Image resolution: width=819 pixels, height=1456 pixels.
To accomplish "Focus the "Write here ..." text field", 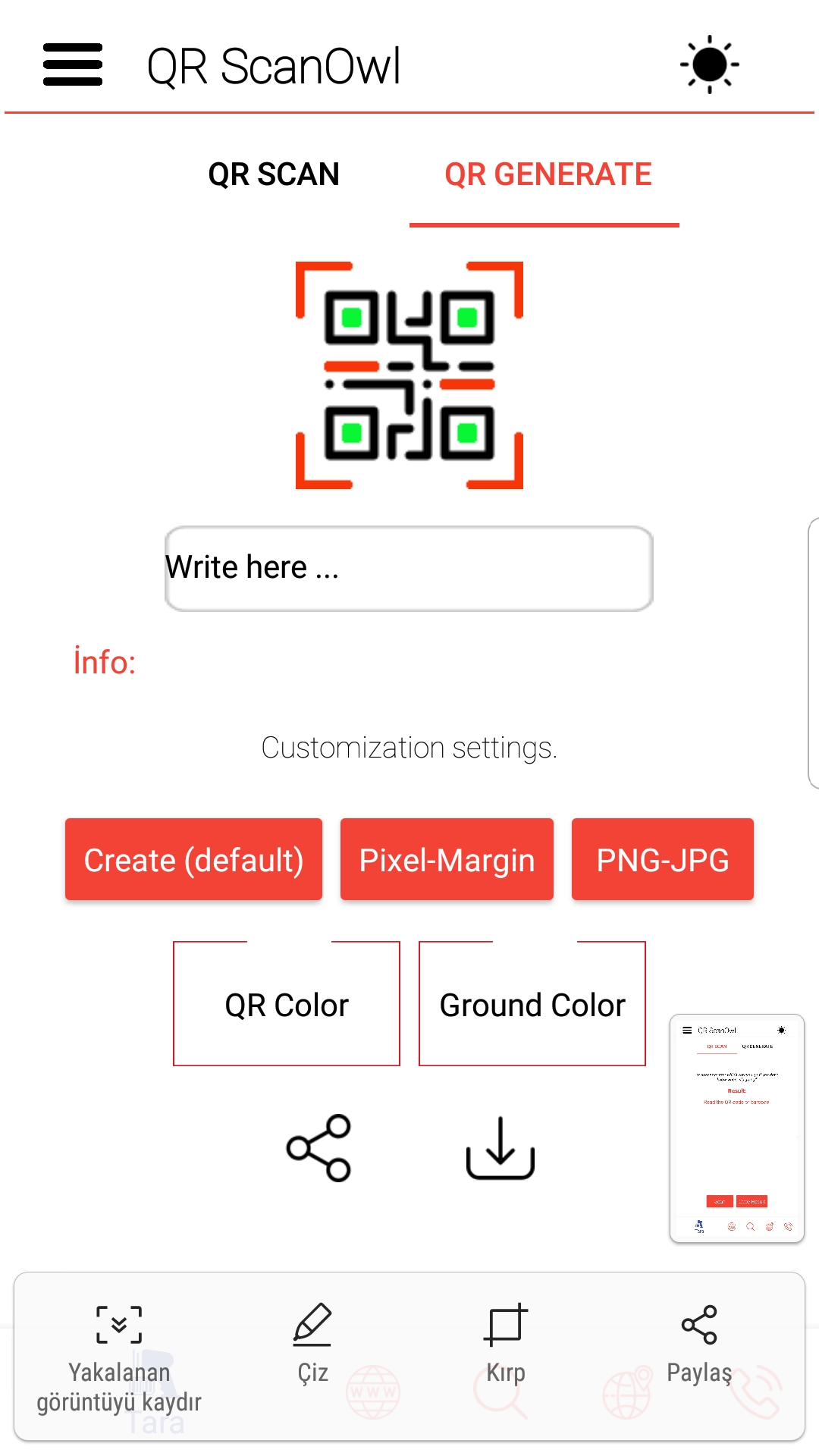I will click(x=409, y=569).
